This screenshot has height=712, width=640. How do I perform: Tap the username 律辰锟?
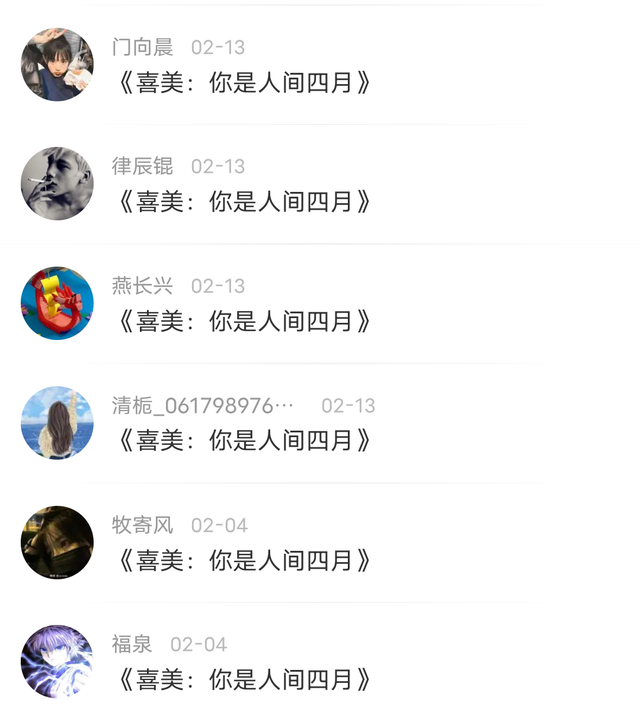pyautogui.click(x=142, y=166)
